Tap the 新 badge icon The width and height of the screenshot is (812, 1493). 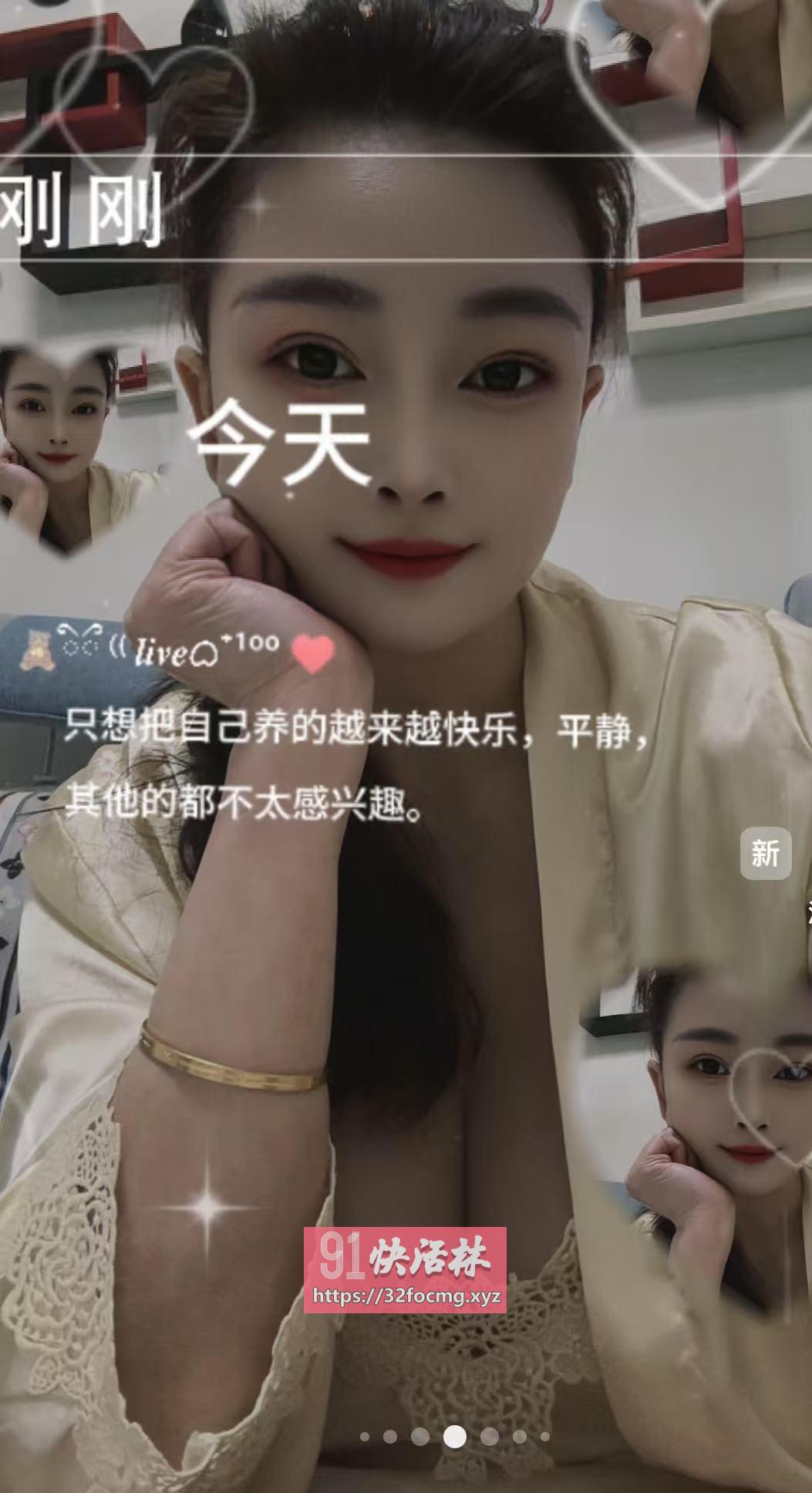click(x=766, y=854)
